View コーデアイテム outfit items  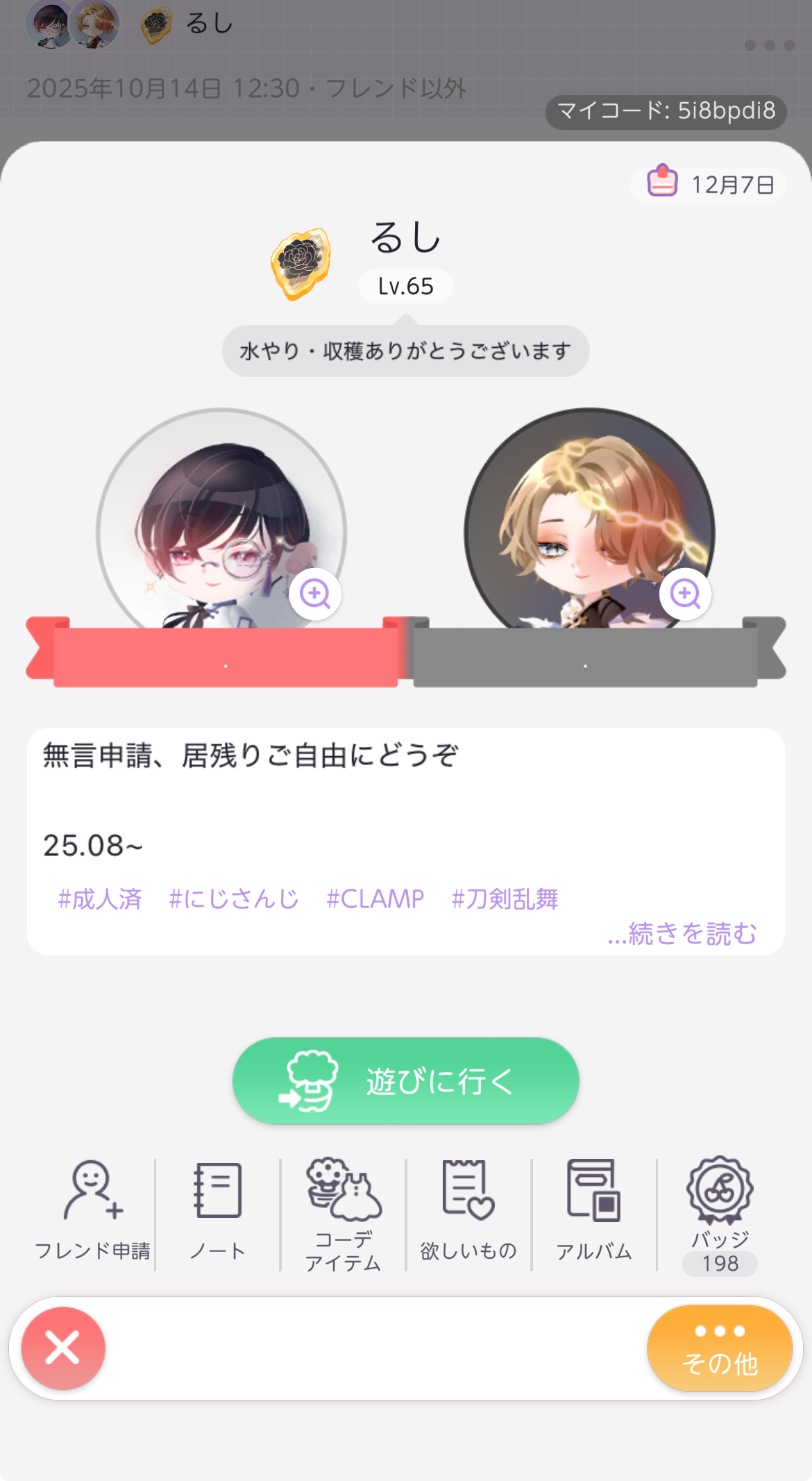coord(344,1214)
